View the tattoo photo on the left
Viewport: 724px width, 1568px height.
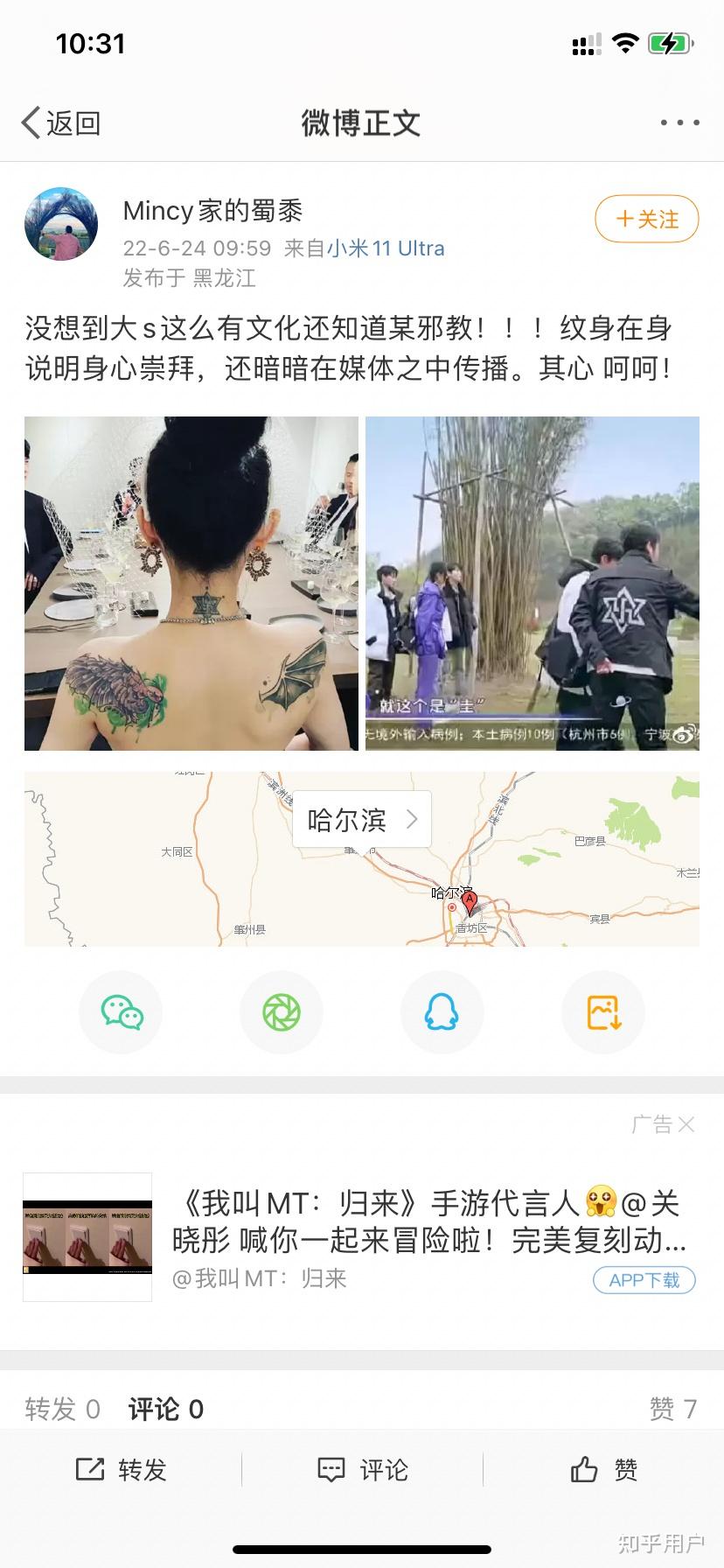tap(191, 584)
